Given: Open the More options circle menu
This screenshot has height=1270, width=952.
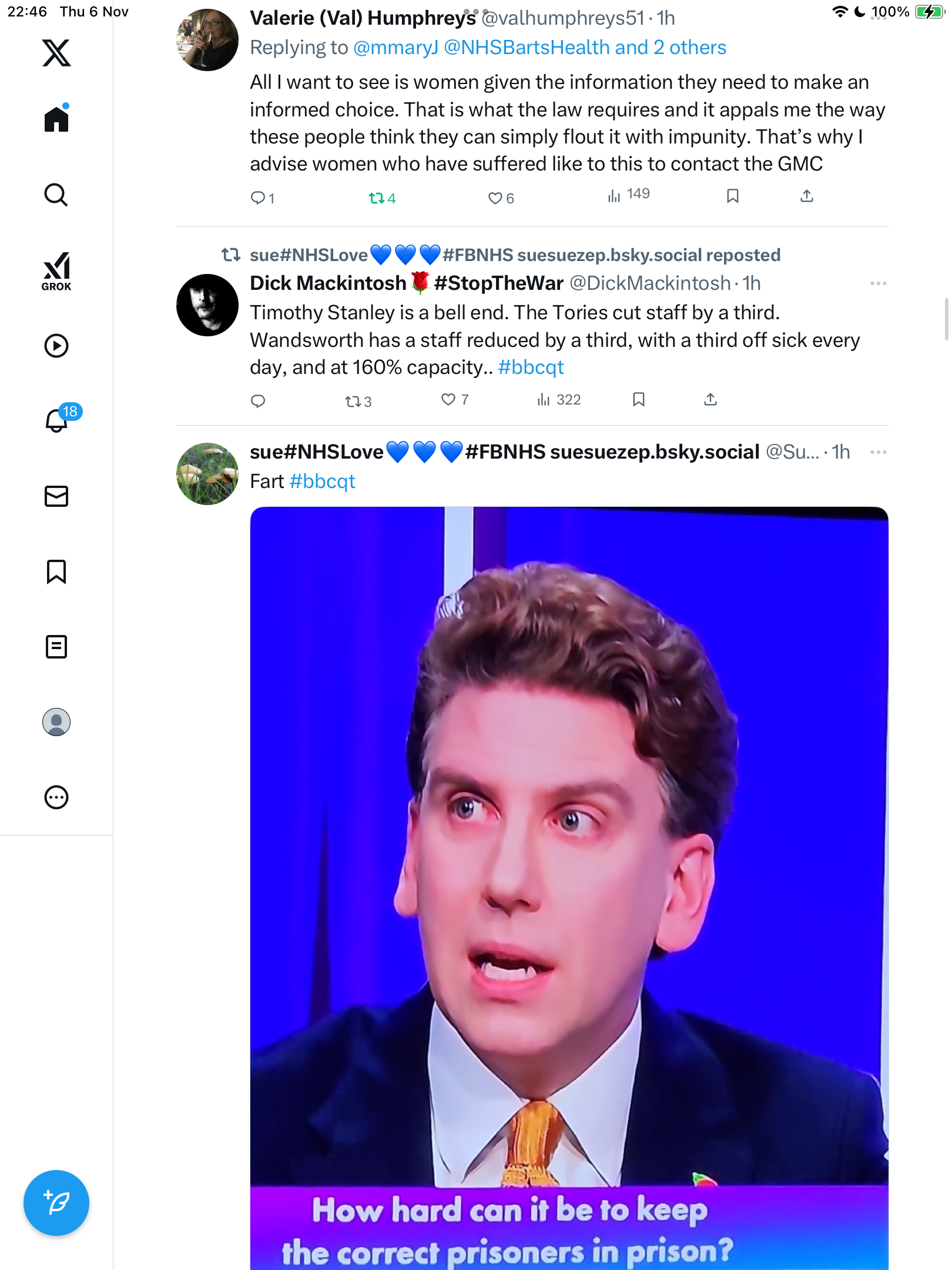Looking at the screenshot, I should (56, 797).
